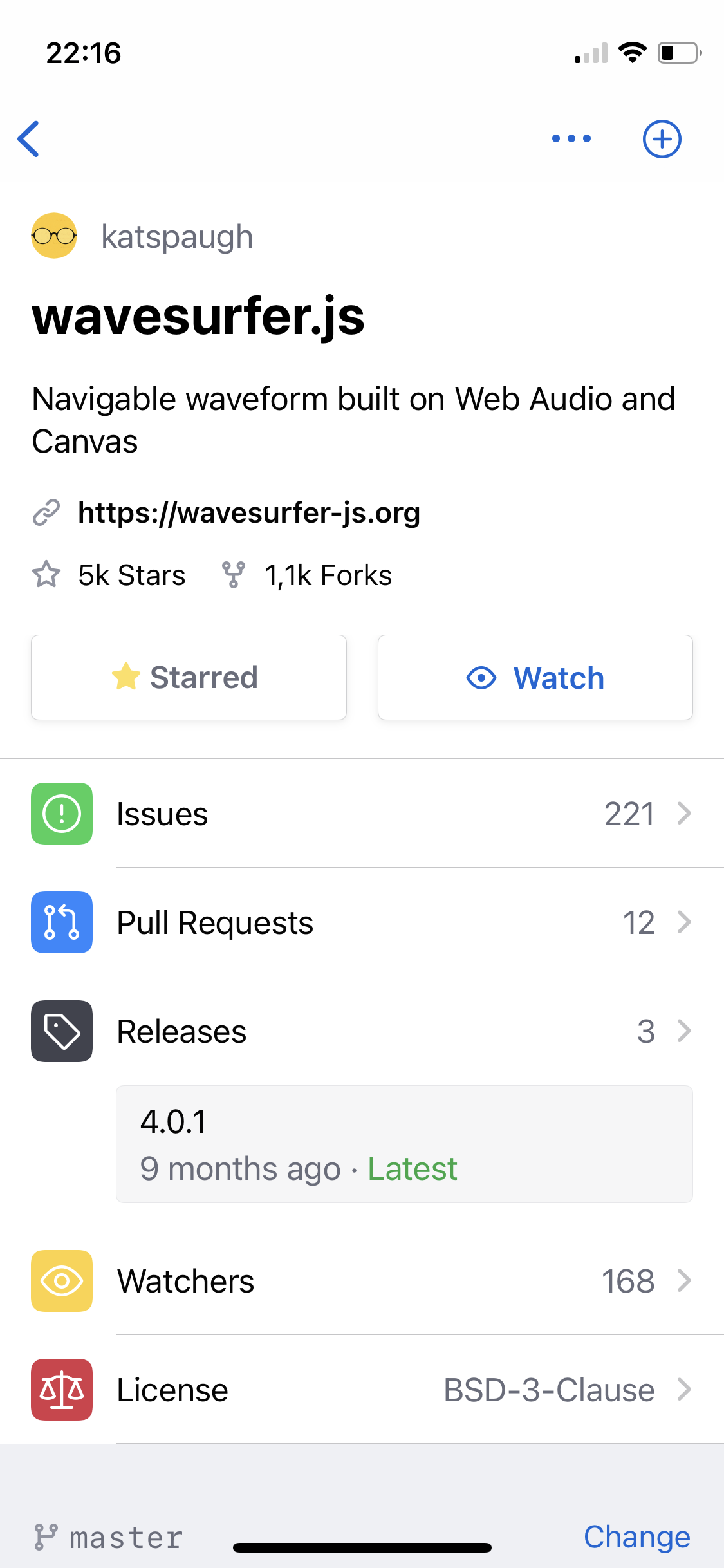Click the Watchers eye icon
The height and width of the screenshot is (1568, 724).
coord(61,1281)
